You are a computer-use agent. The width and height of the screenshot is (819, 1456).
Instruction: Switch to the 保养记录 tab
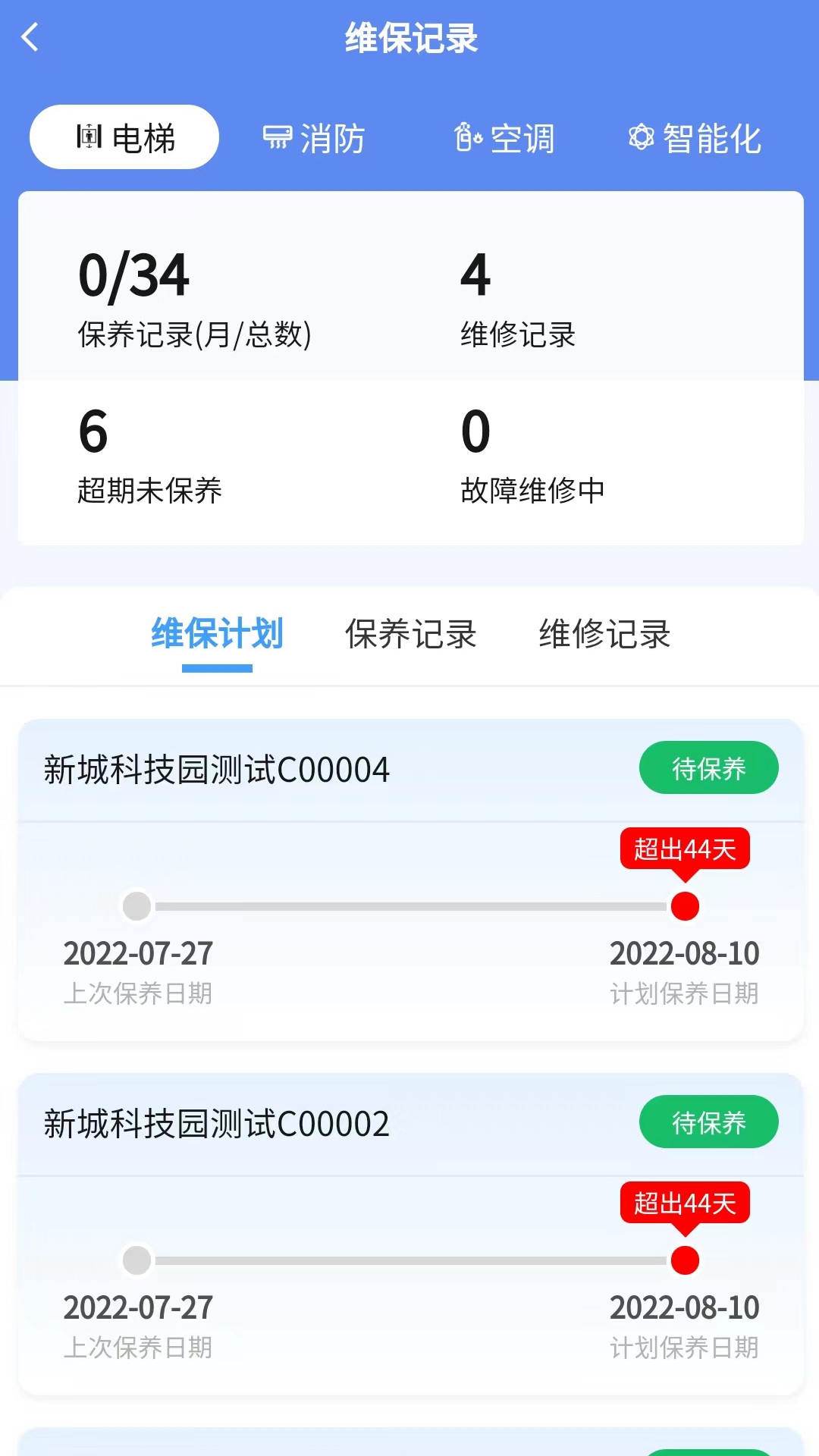(x=411, y=634)
